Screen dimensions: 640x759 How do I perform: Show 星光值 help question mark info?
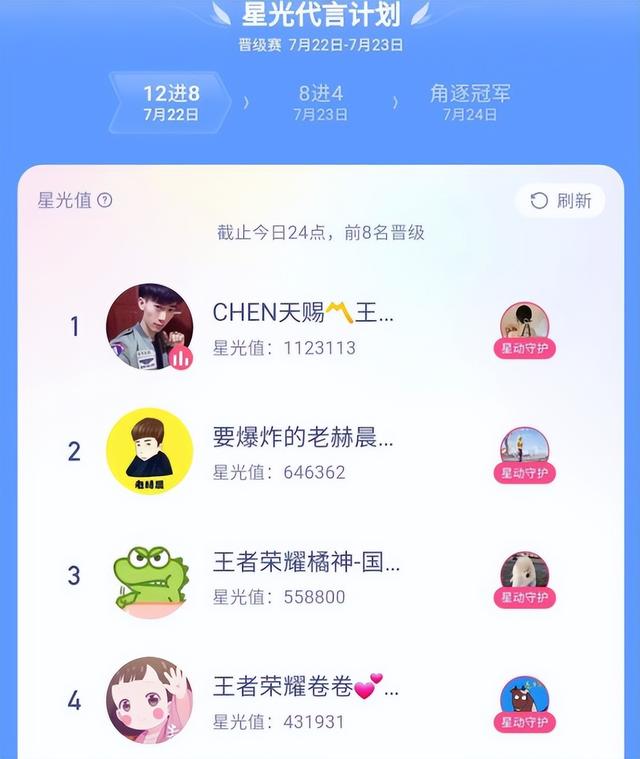pos(105,200)
